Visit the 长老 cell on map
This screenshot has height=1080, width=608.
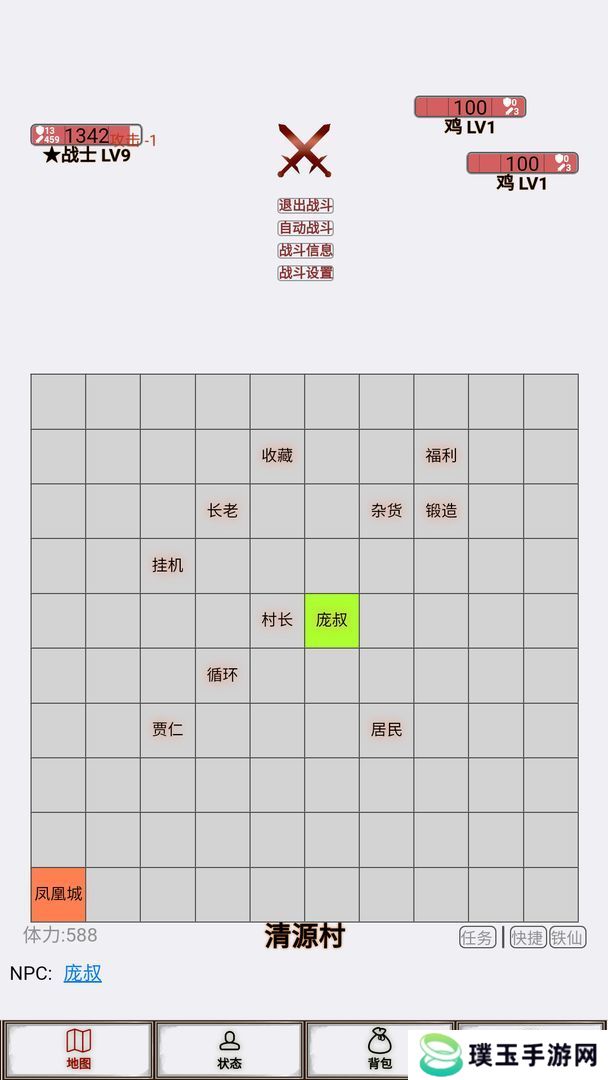222,511
